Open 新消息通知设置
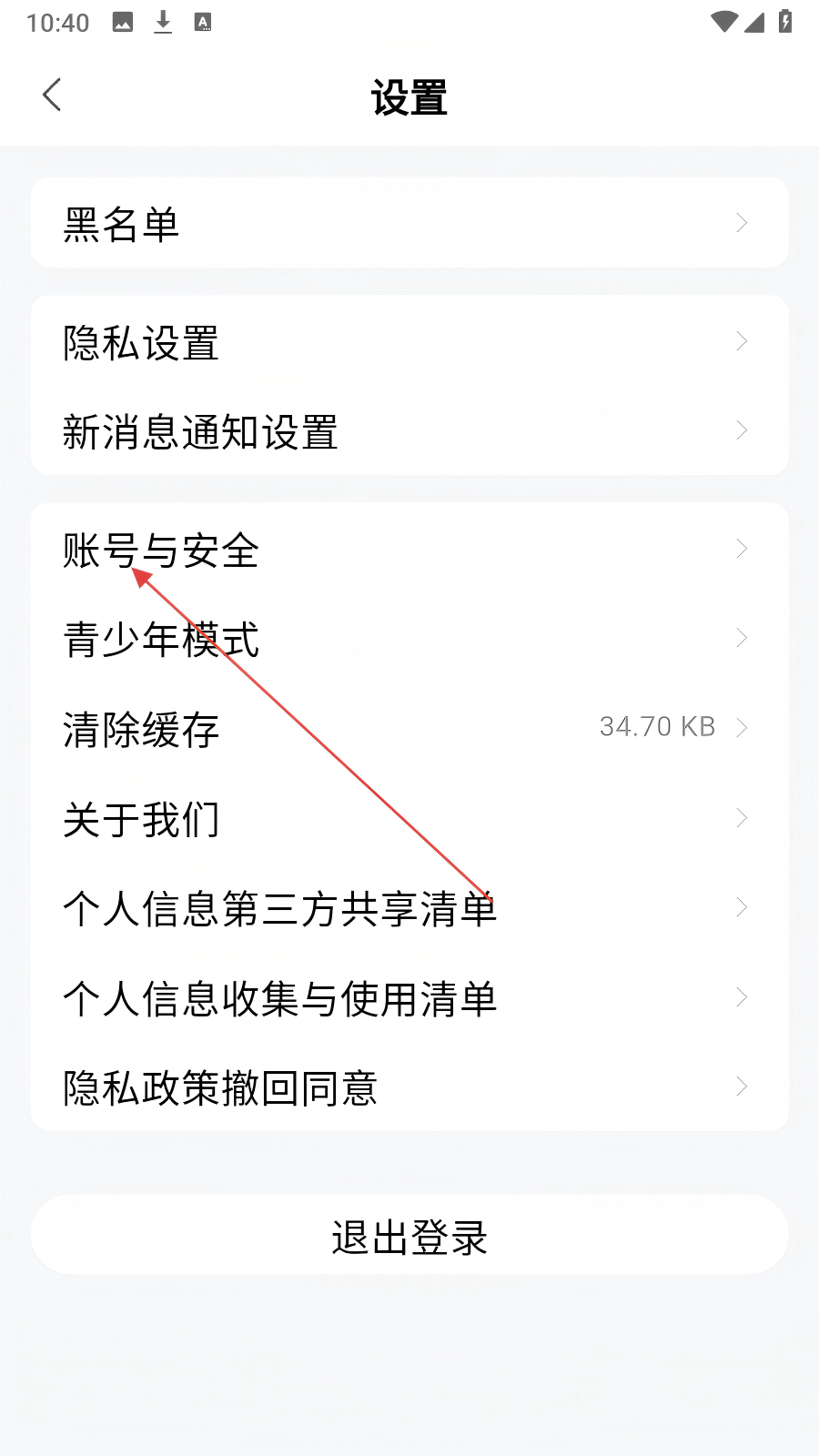 pos(409,431)
